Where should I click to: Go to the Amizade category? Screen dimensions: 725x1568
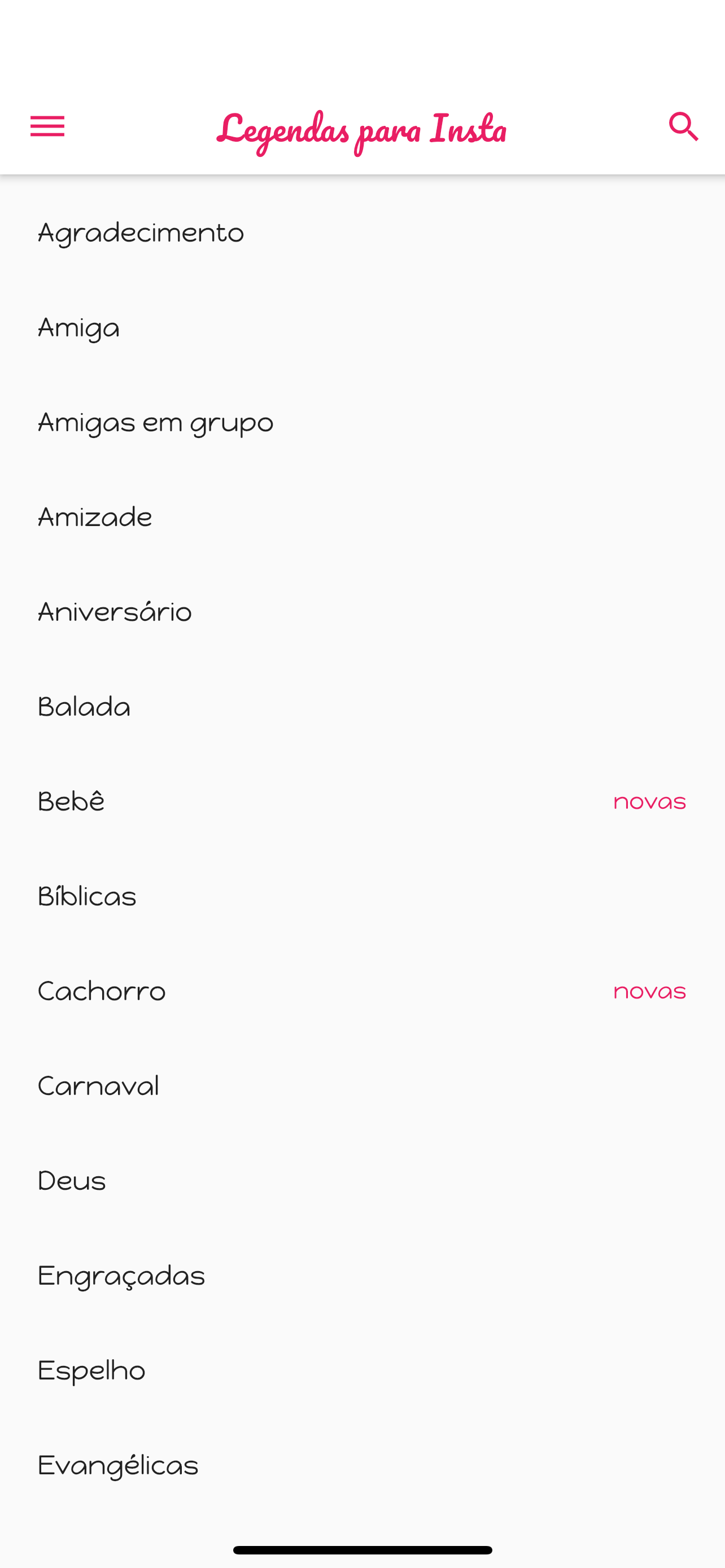pyautogui.click(x=95, y=518)
